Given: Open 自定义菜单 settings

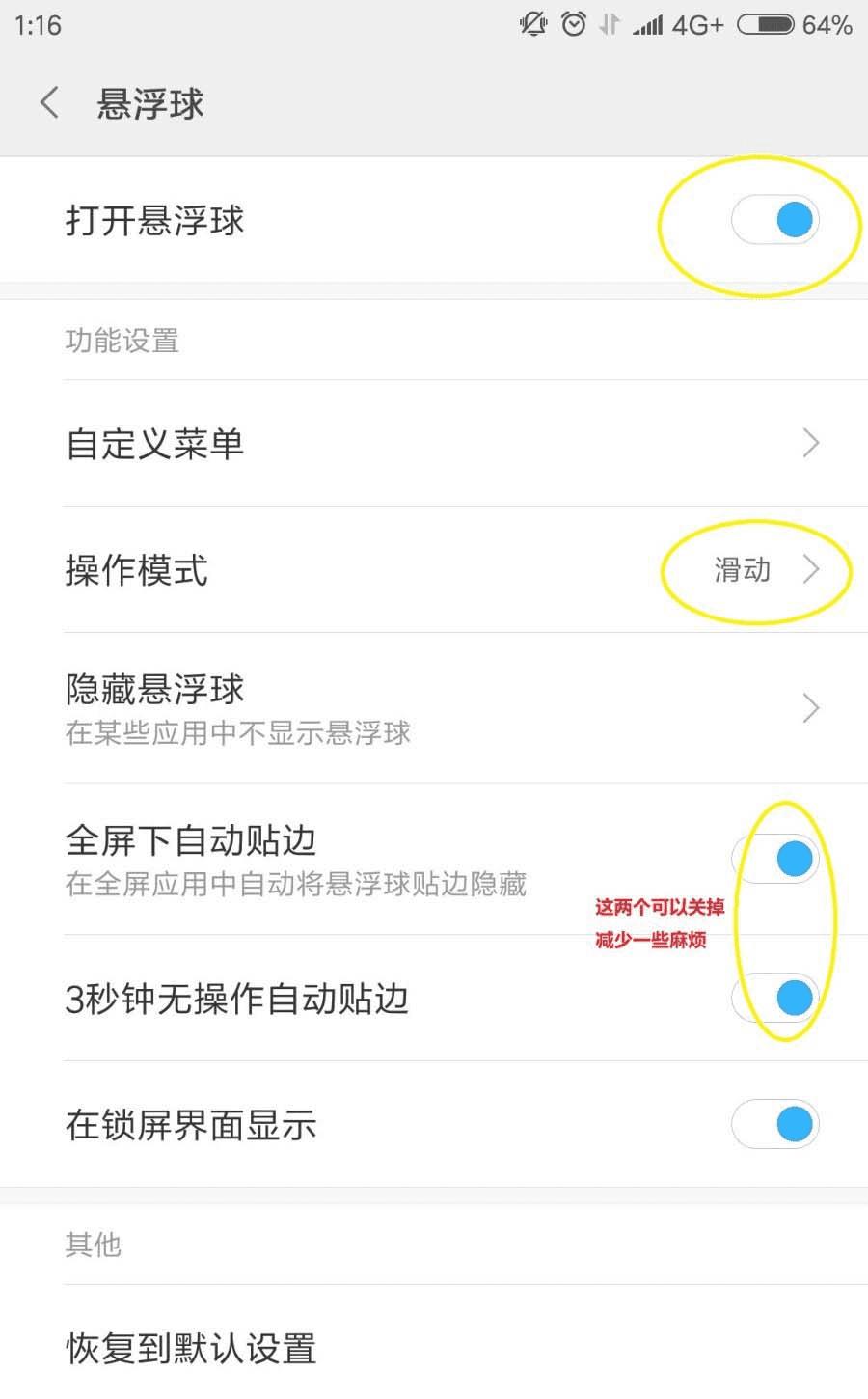Looking at the screenshot, I should pyautogui.click(x=434, y=444).
